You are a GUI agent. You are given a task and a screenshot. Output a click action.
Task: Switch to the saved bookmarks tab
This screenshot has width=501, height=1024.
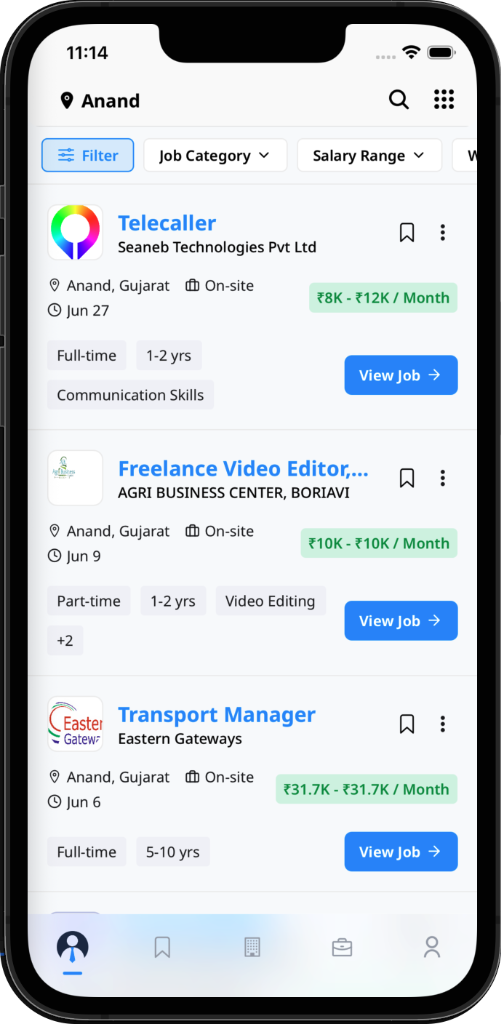click(x=162, y=947)
